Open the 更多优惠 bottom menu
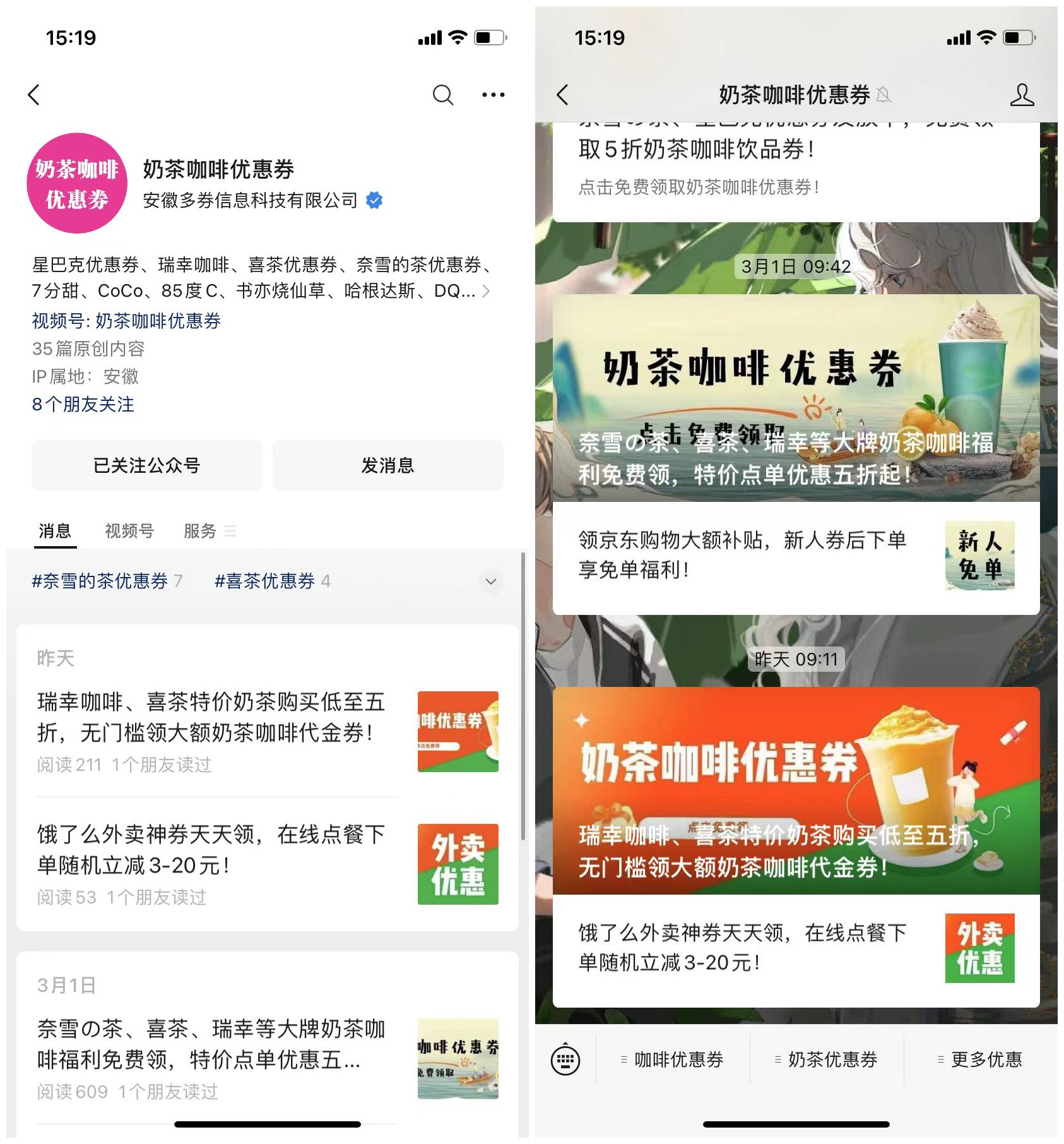 981,1059
